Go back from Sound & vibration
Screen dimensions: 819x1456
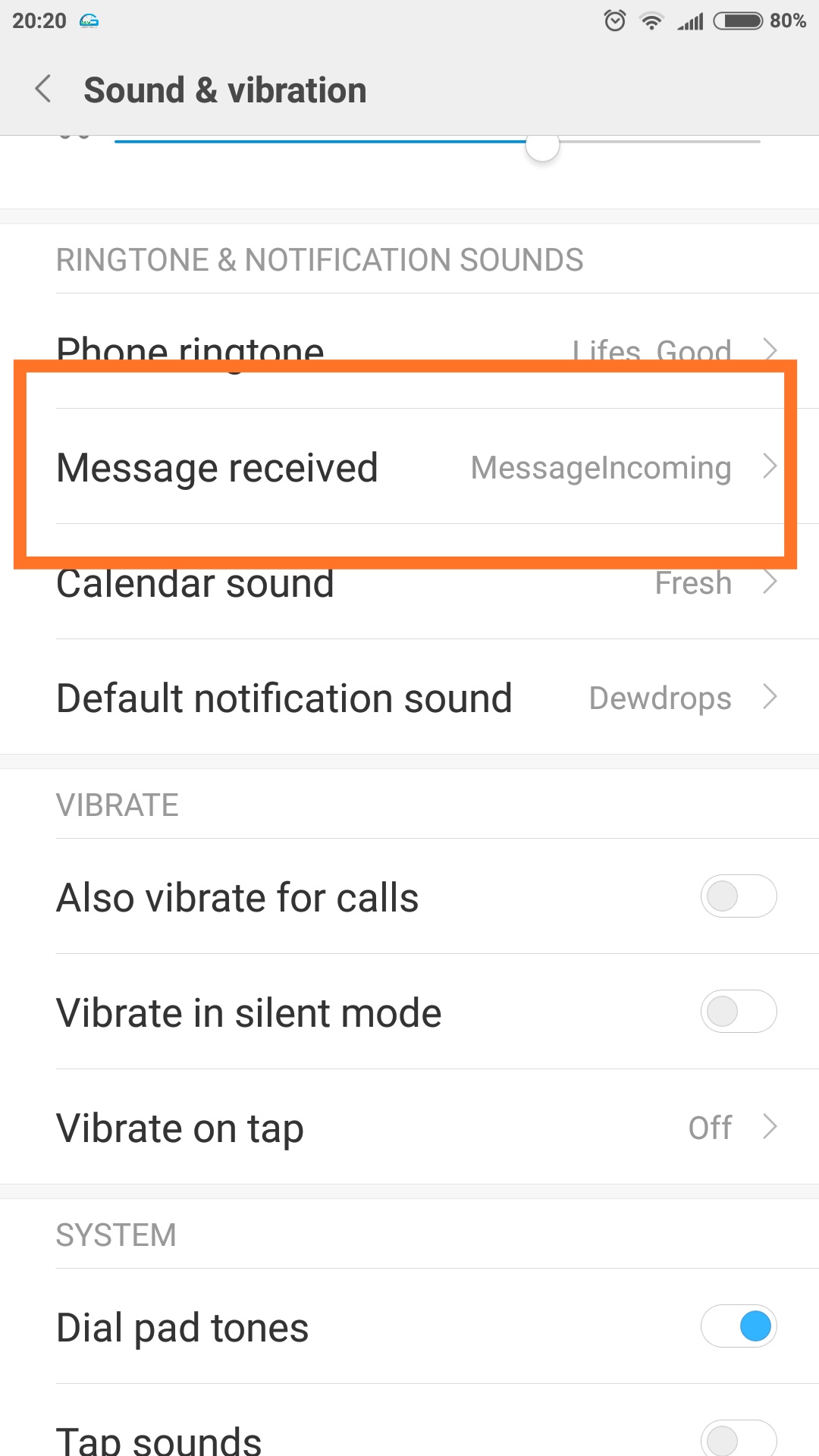44,89
